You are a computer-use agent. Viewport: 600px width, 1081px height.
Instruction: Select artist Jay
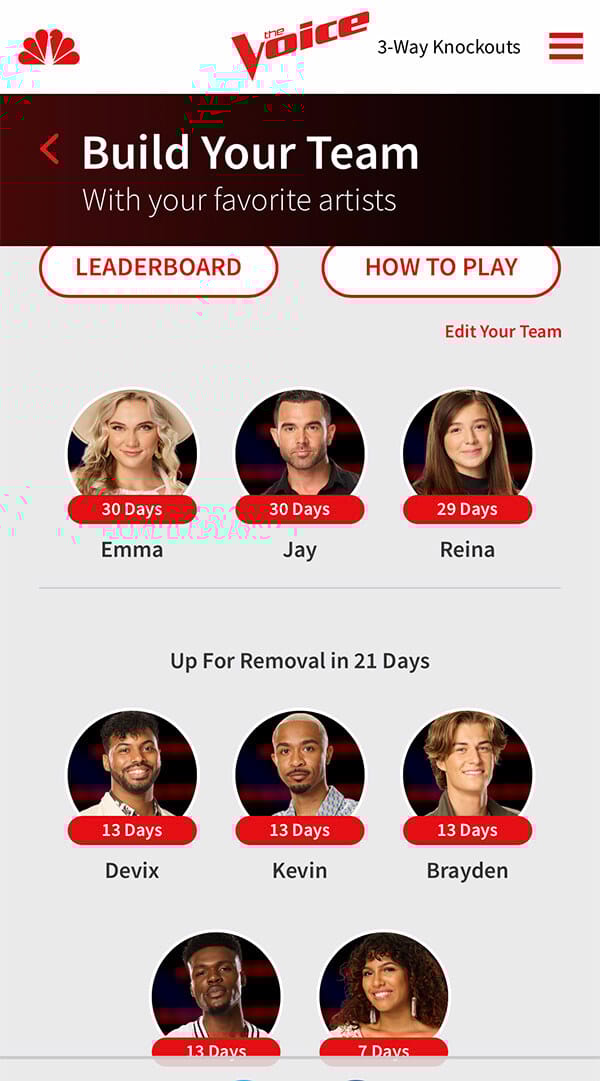[300, 454]
